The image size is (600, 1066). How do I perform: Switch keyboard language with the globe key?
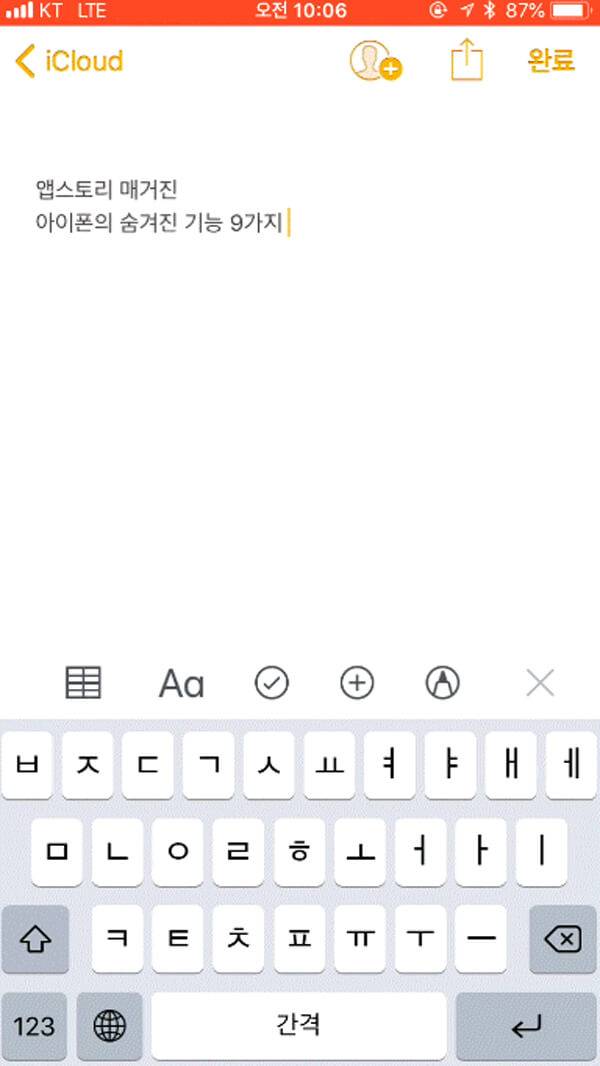109,1026
